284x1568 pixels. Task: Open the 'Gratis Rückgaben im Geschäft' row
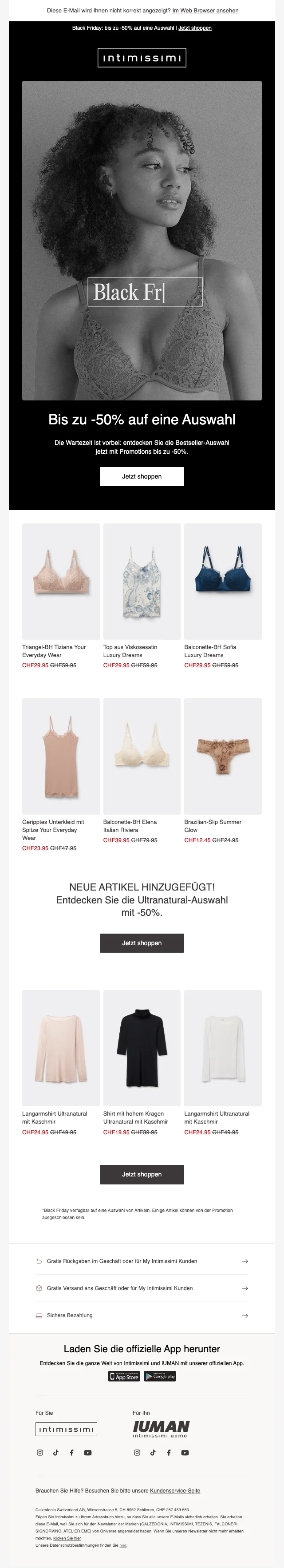[x=142, y=1261]
